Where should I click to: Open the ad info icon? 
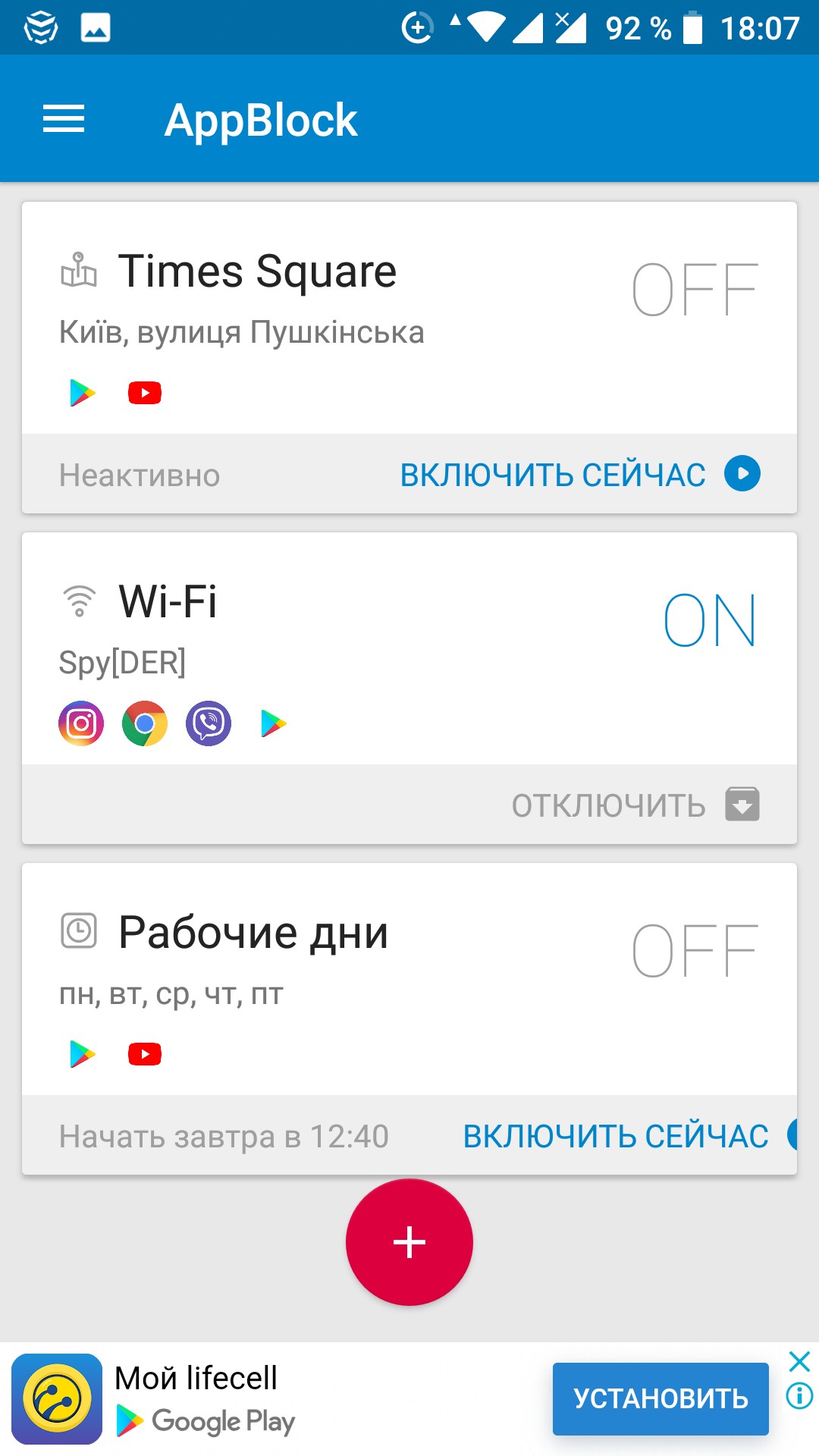[x=799, y=1395]
